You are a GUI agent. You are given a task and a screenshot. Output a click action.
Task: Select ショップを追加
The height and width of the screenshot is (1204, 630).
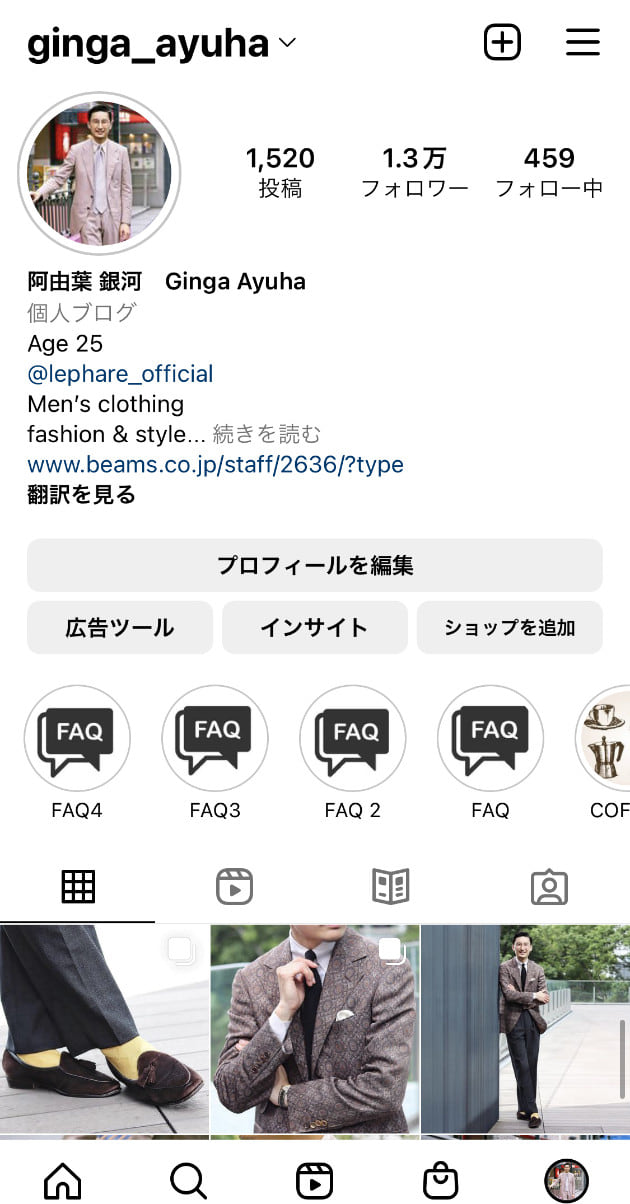tap(510, 628)
